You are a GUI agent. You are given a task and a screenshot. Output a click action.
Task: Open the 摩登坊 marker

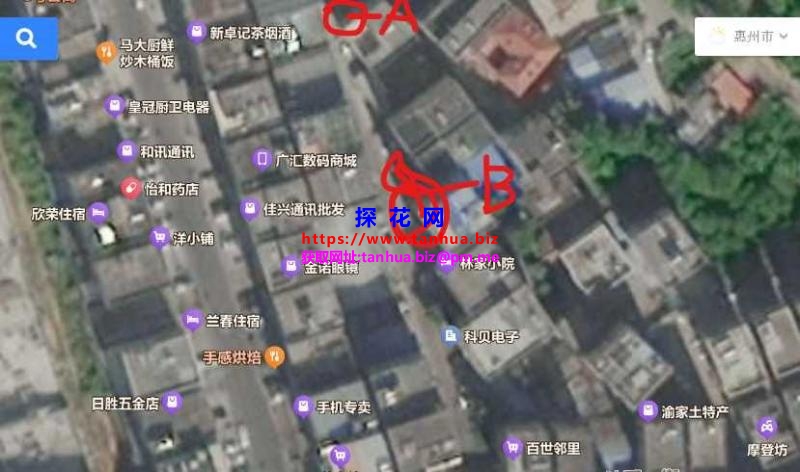(x=766, y=427)
